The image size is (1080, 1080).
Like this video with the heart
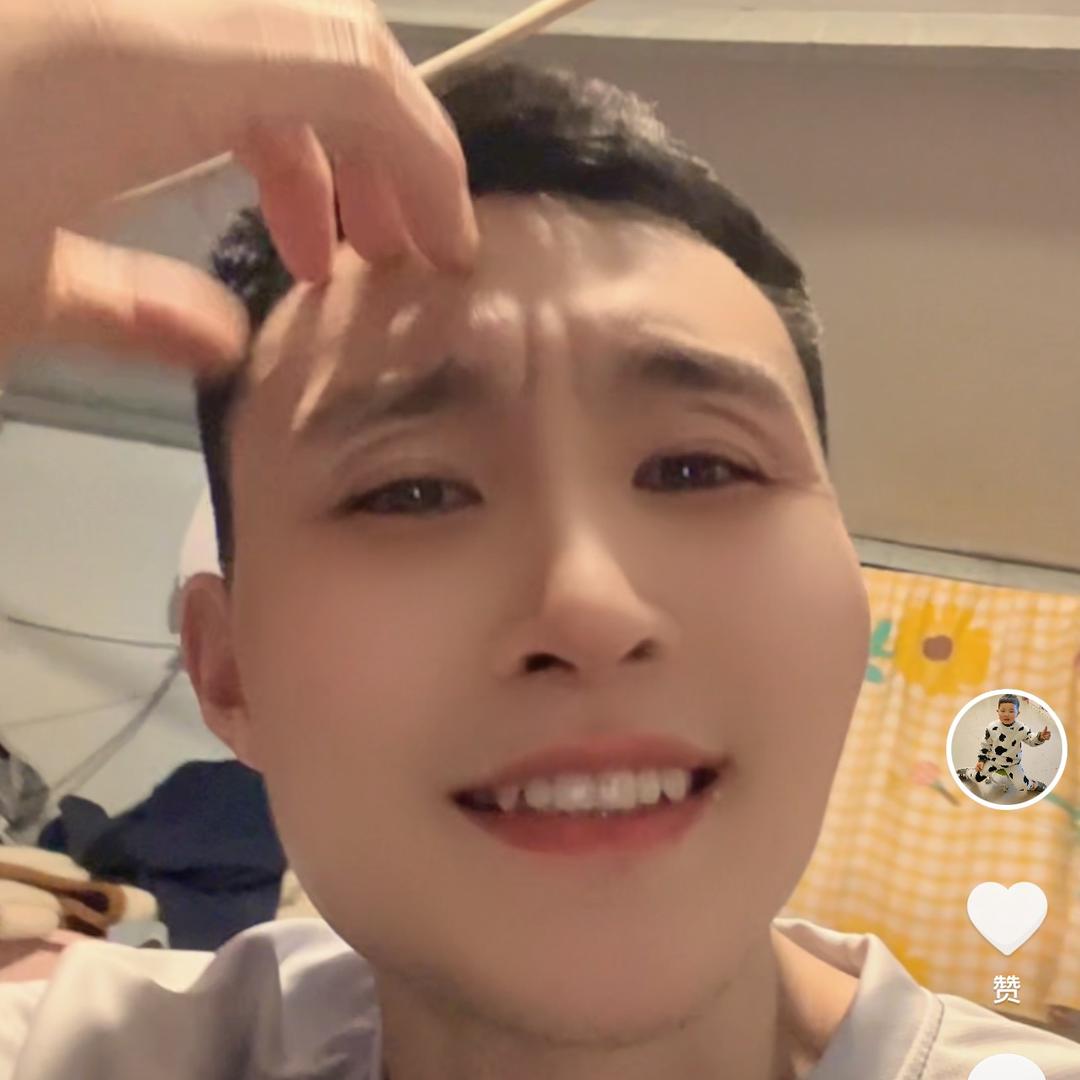[x=1006, y=917]
